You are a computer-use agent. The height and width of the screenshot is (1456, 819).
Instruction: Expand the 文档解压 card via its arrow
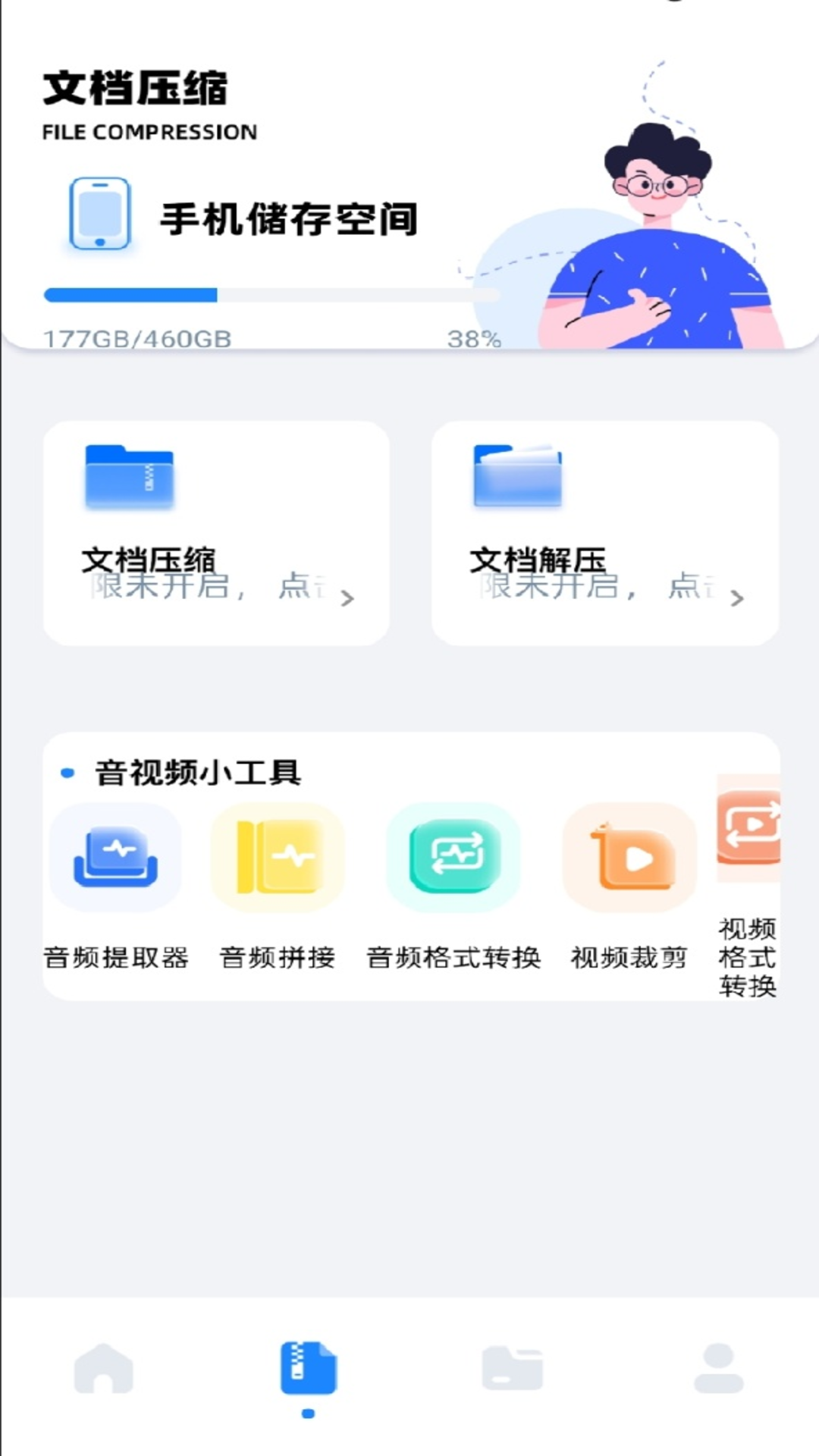(736, 599)
